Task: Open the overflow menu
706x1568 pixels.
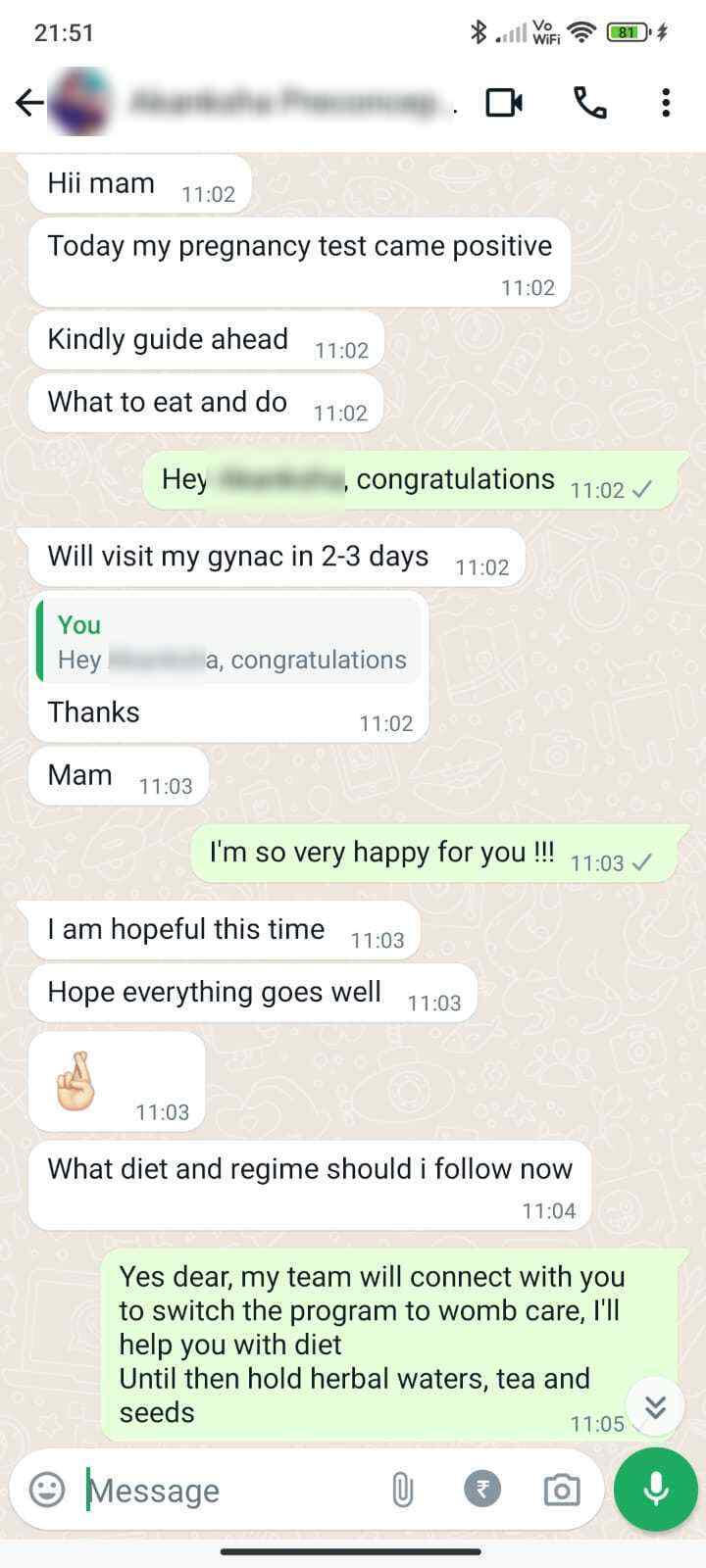Action: click(x=666, y=102)
